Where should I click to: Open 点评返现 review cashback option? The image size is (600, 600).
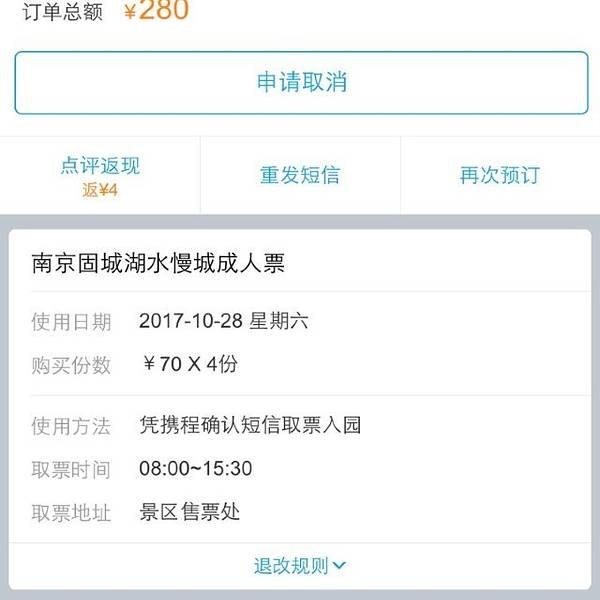point(100,175)
